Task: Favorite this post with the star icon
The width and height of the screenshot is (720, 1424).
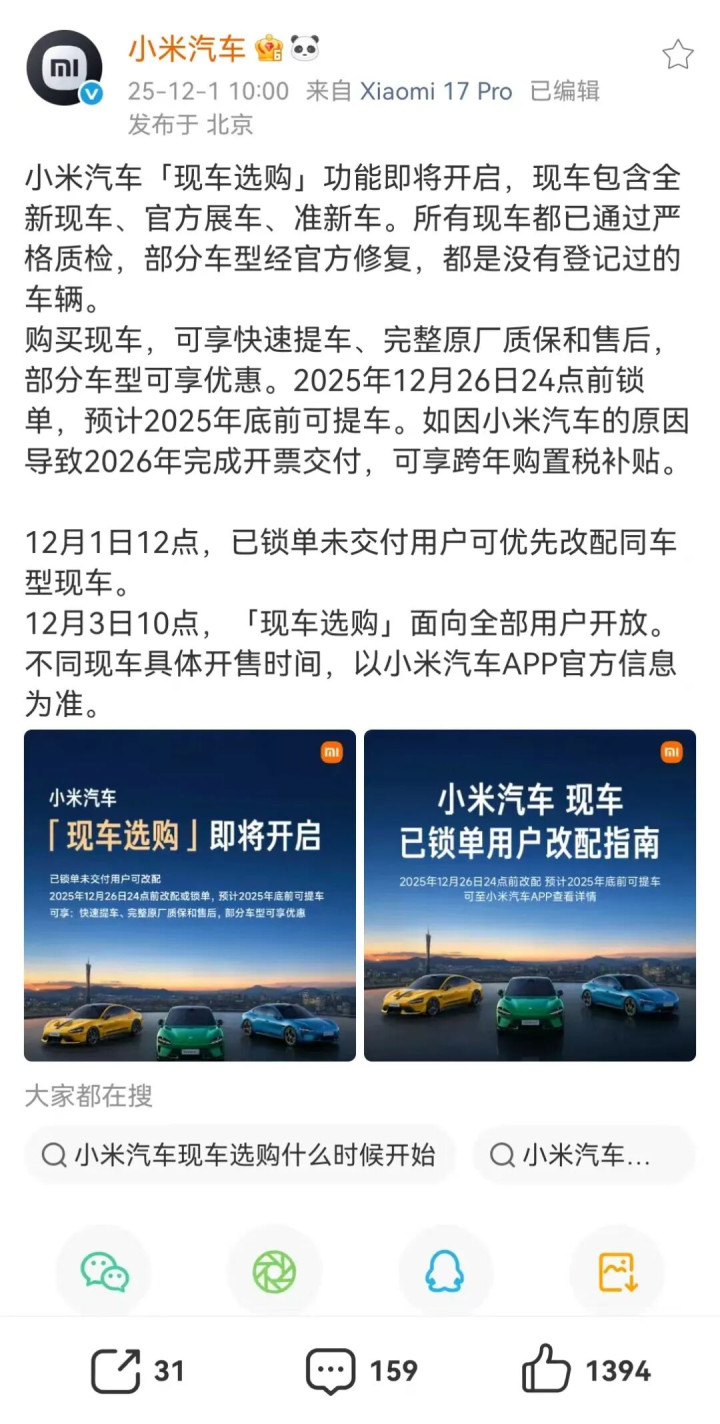Action: pos(678,55)
